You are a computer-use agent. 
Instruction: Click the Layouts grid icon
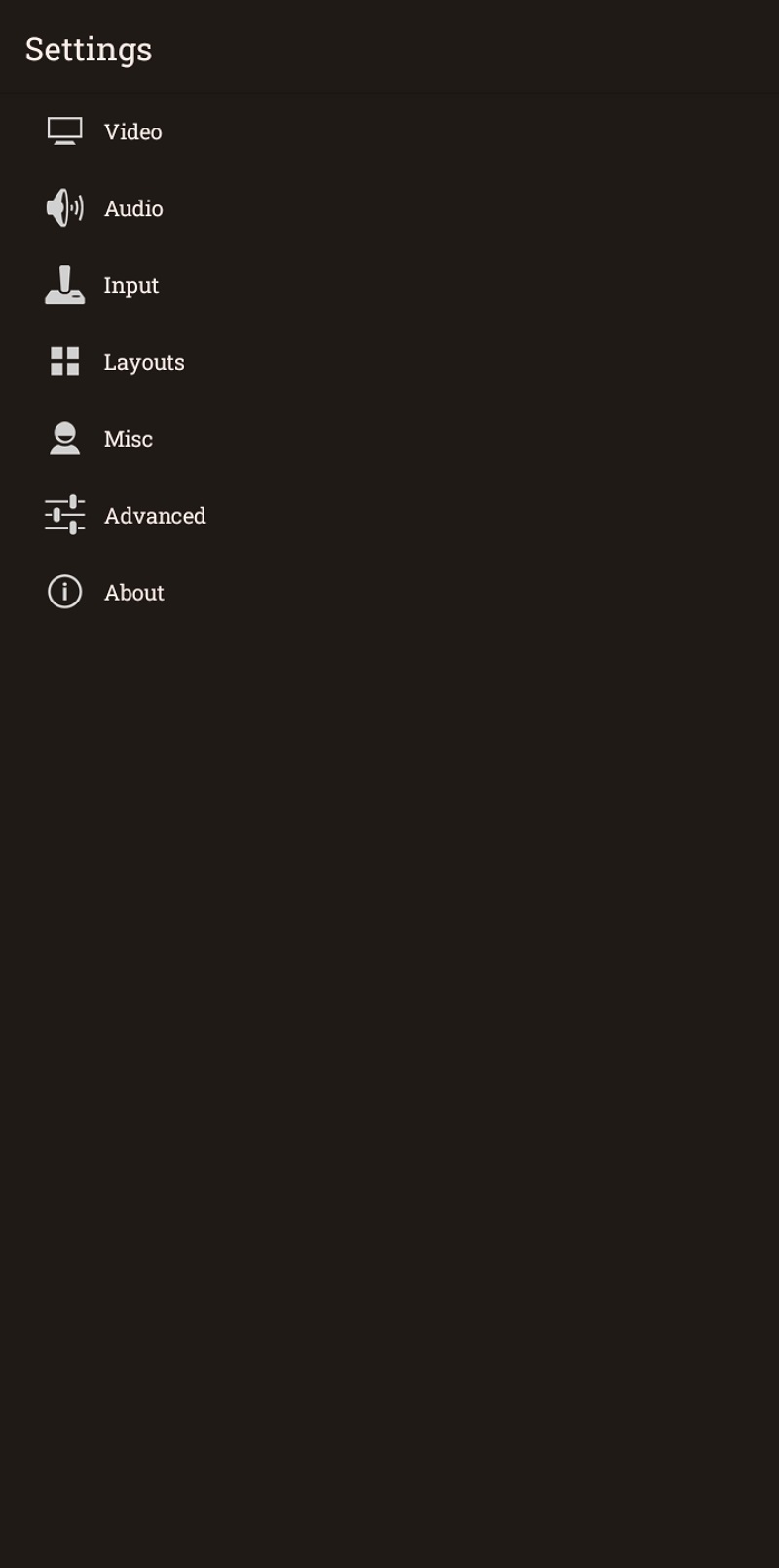coord(64,361)
